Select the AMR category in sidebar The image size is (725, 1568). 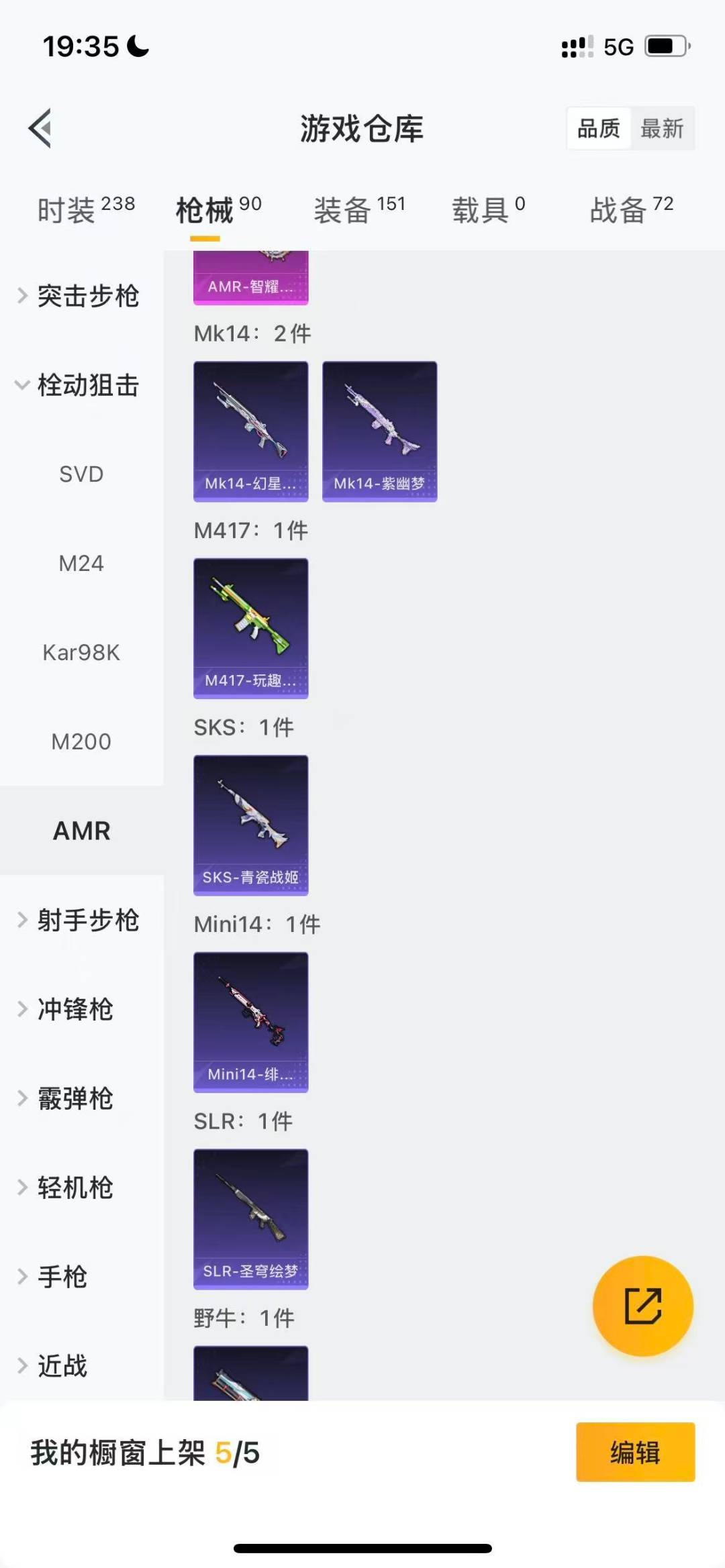tap(82, 830)
